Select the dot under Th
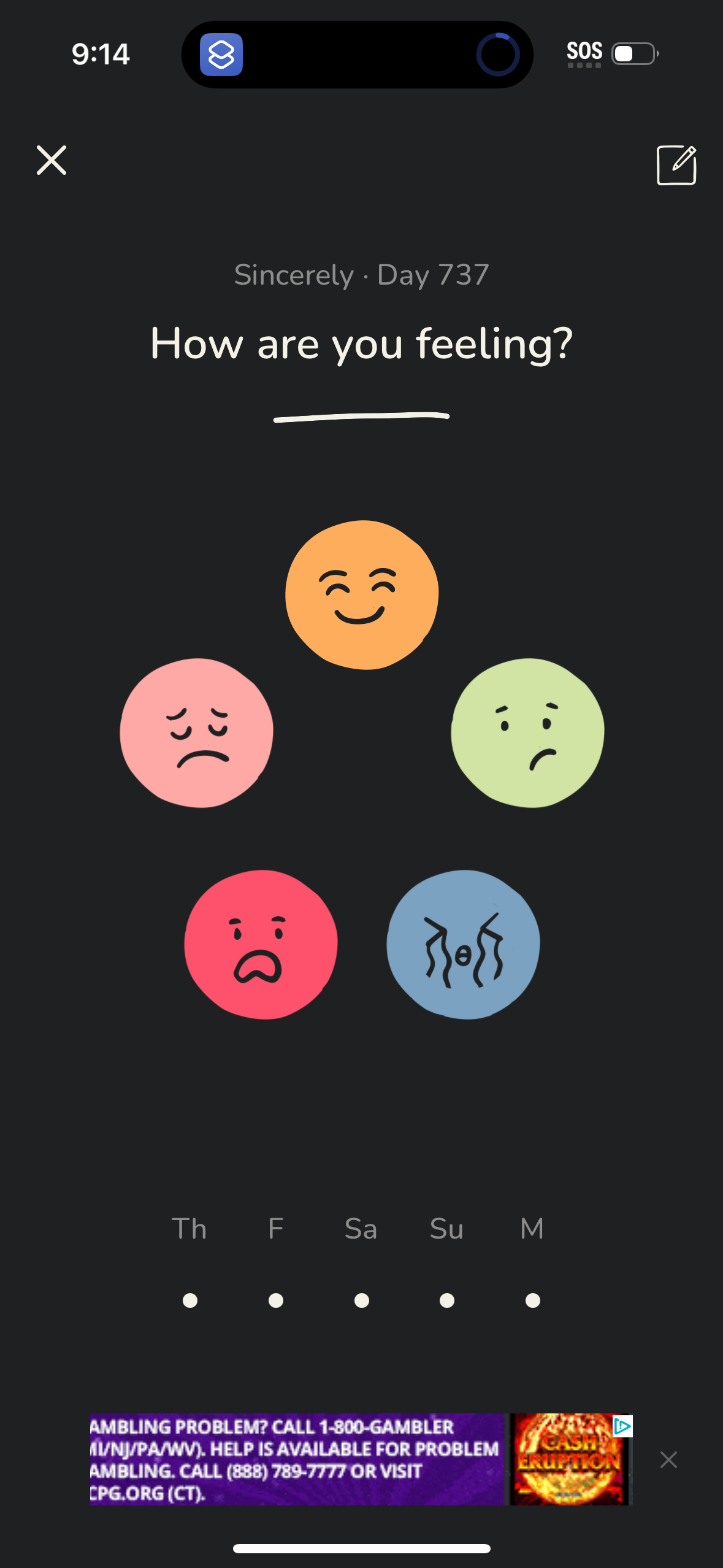 pyautogui.click(x=190, y=1300)
